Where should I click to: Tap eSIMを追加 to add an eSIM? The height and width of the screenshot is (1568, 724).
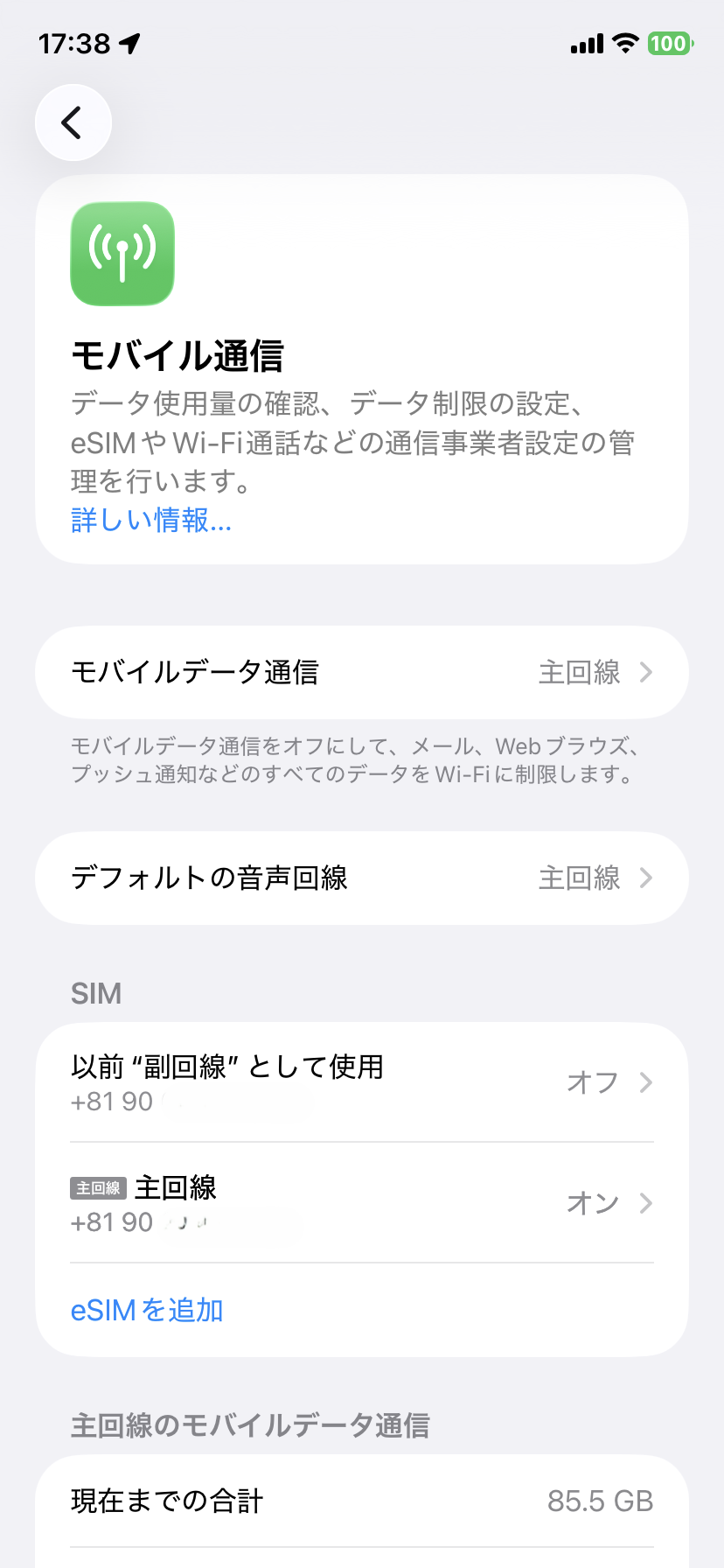pos(146,1310)
